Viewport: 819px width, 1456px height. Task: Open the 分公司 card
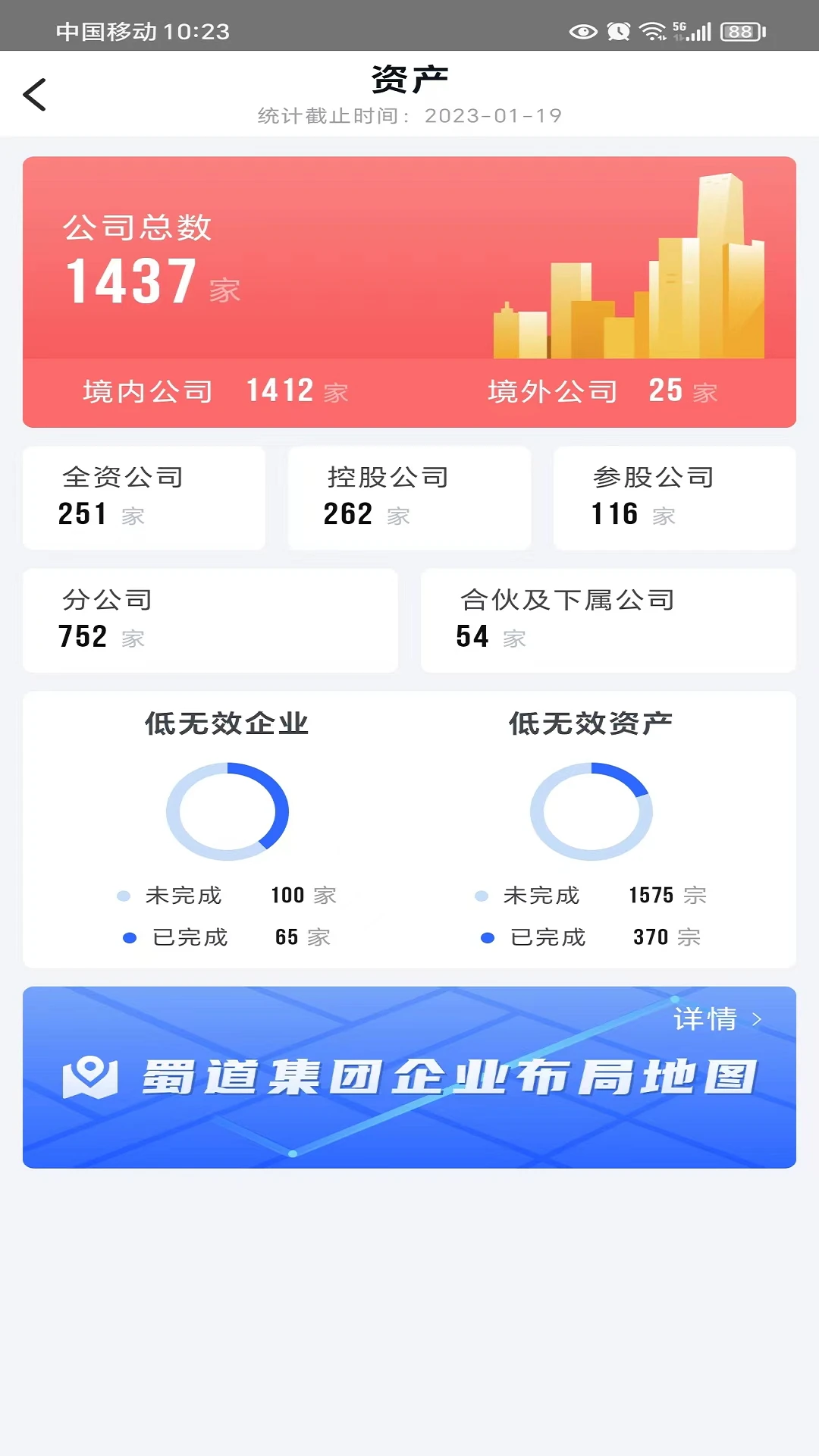(x=210, y=620)
